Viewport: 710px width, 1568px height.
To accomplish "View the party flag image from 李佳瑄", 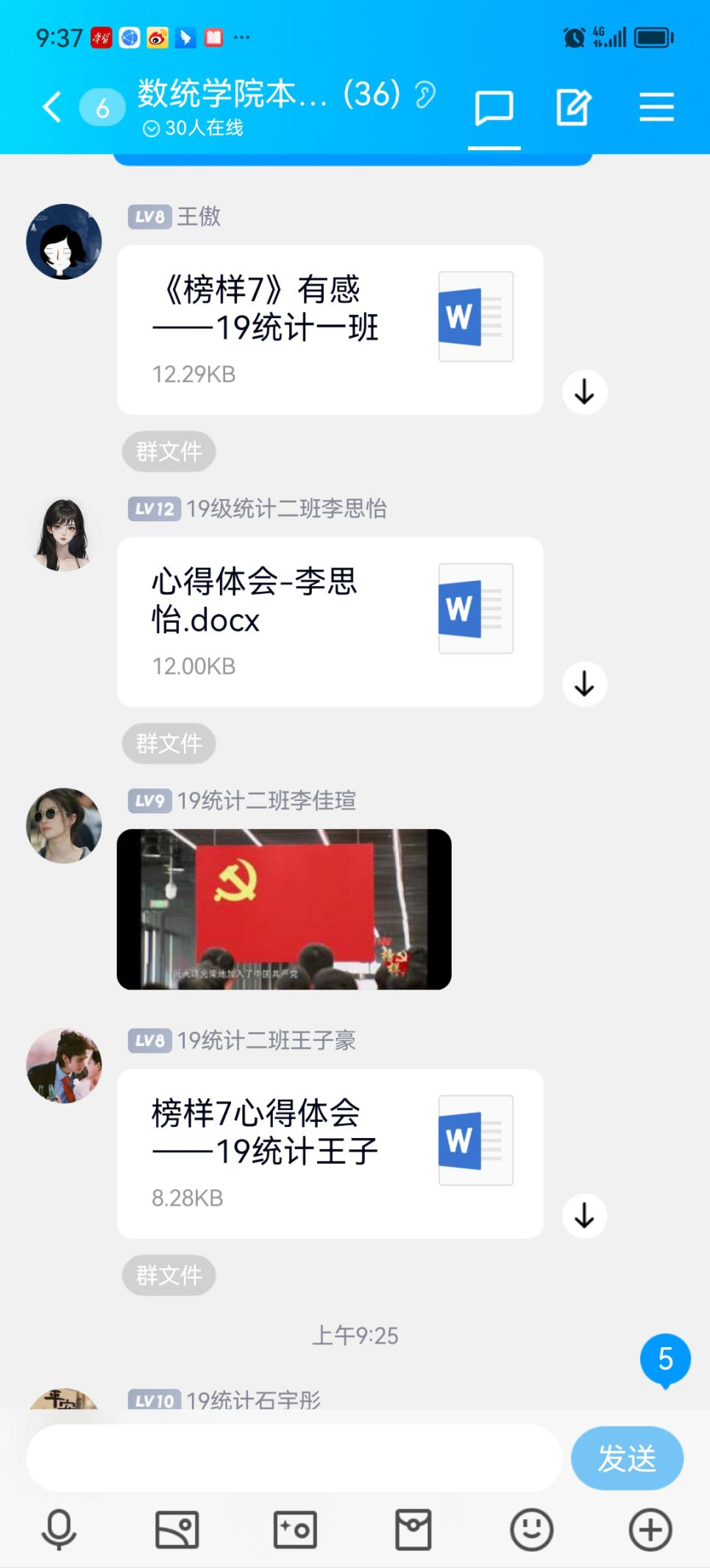I will pyautogui.click(x=284, y=908).
